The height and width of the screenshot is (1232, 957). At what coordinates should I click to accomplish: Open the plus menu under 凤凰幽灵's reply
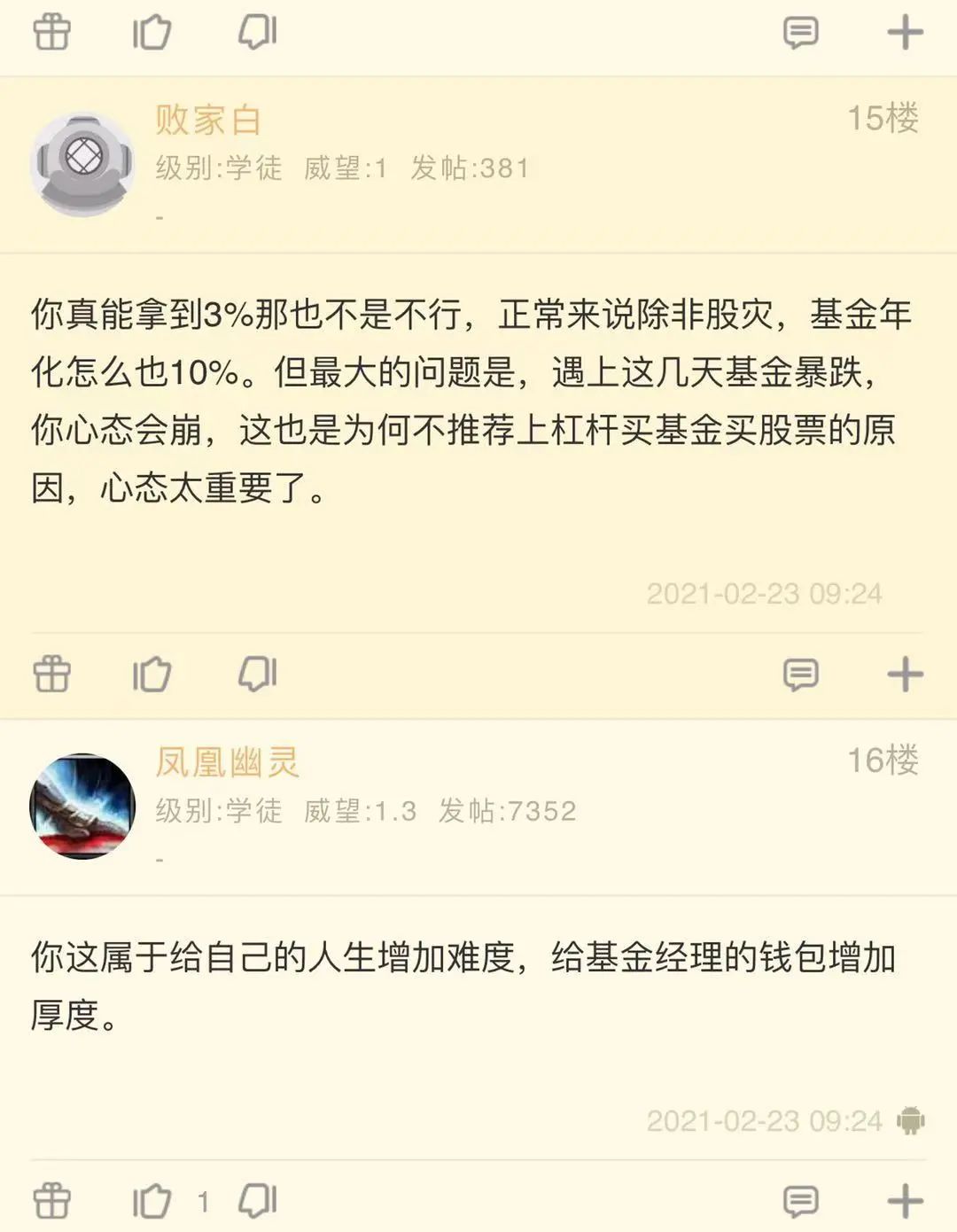click(905, 1202)
